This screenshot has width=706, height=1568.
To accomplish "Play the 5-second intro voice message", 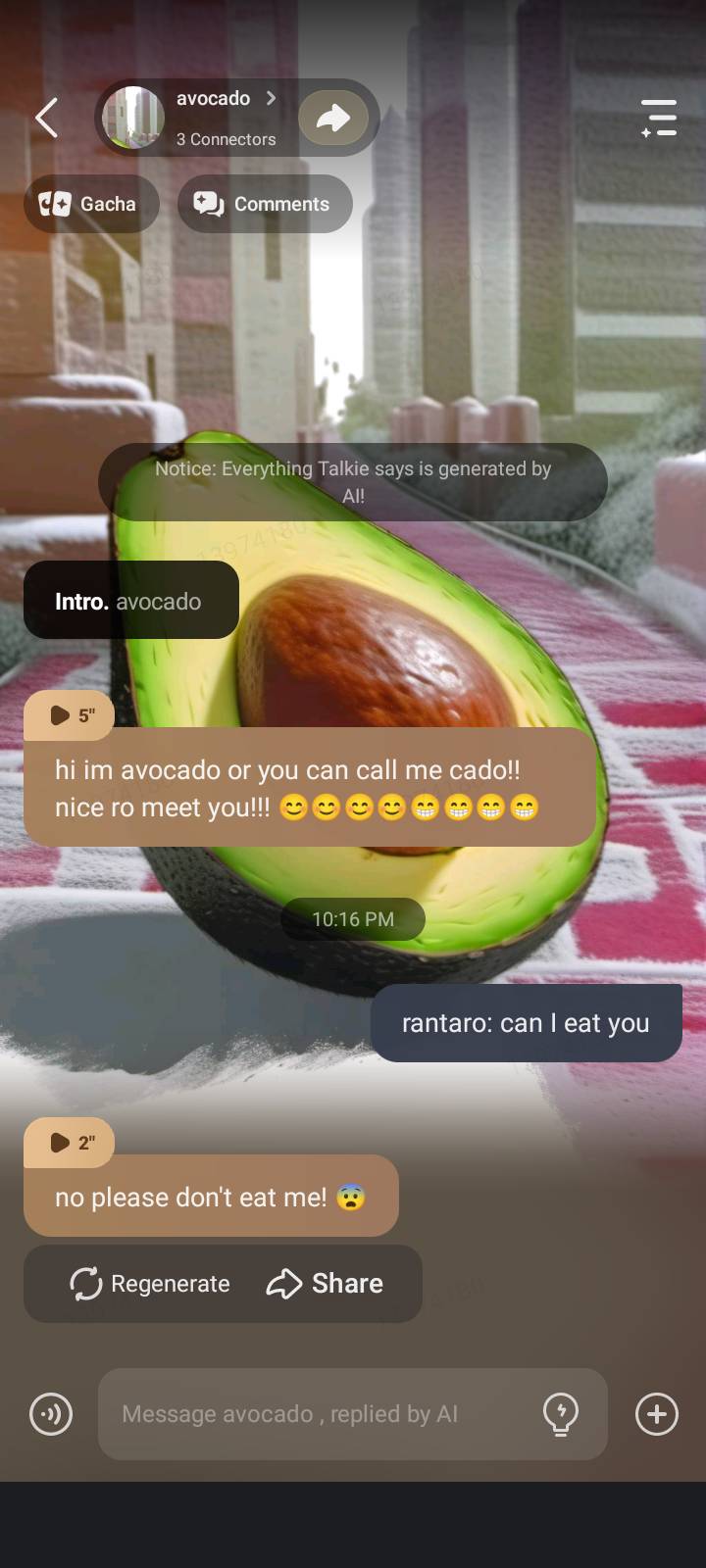I will [69, 715].
